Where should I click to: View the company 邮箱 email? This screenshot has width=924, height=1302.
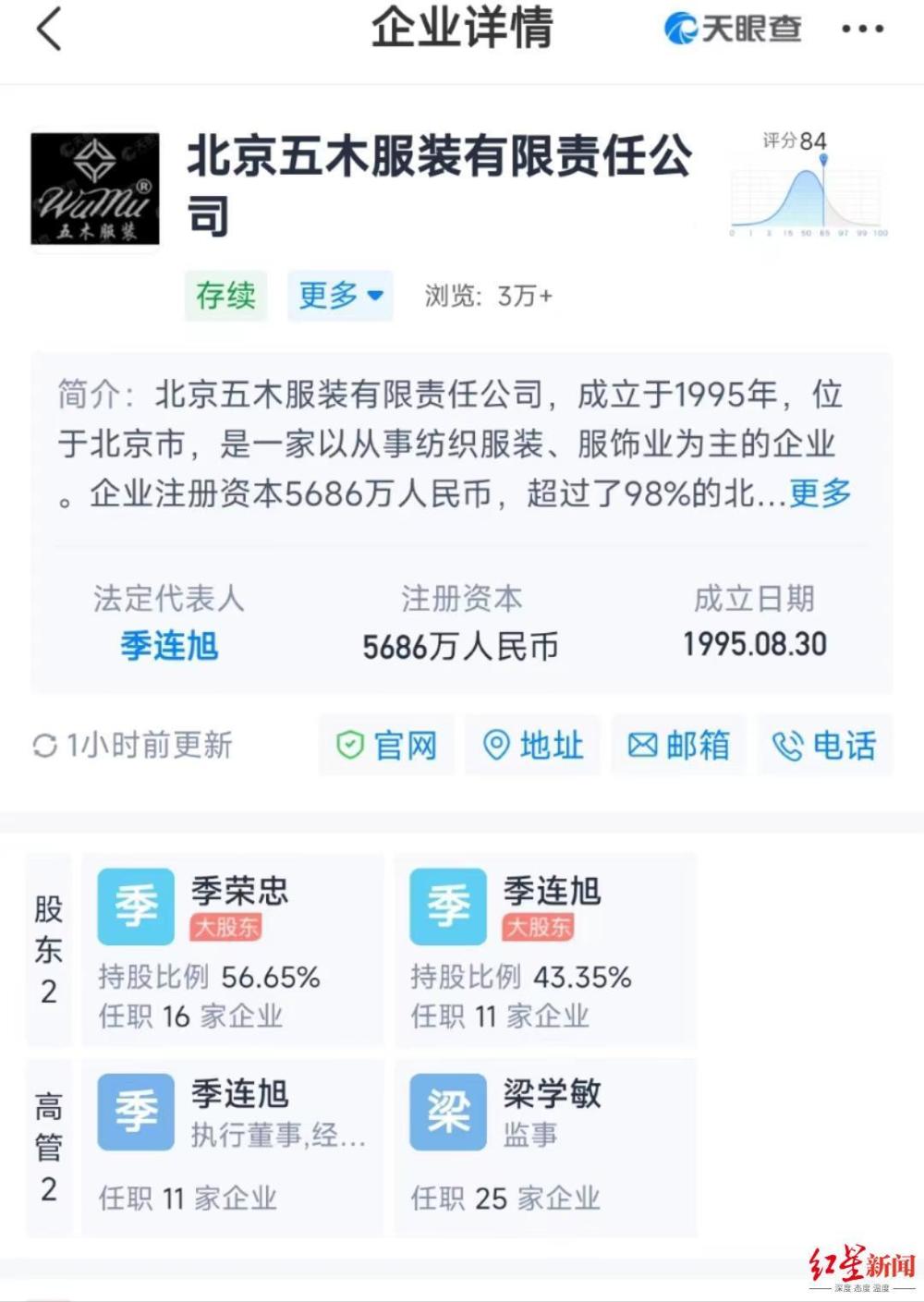[679, 745]
